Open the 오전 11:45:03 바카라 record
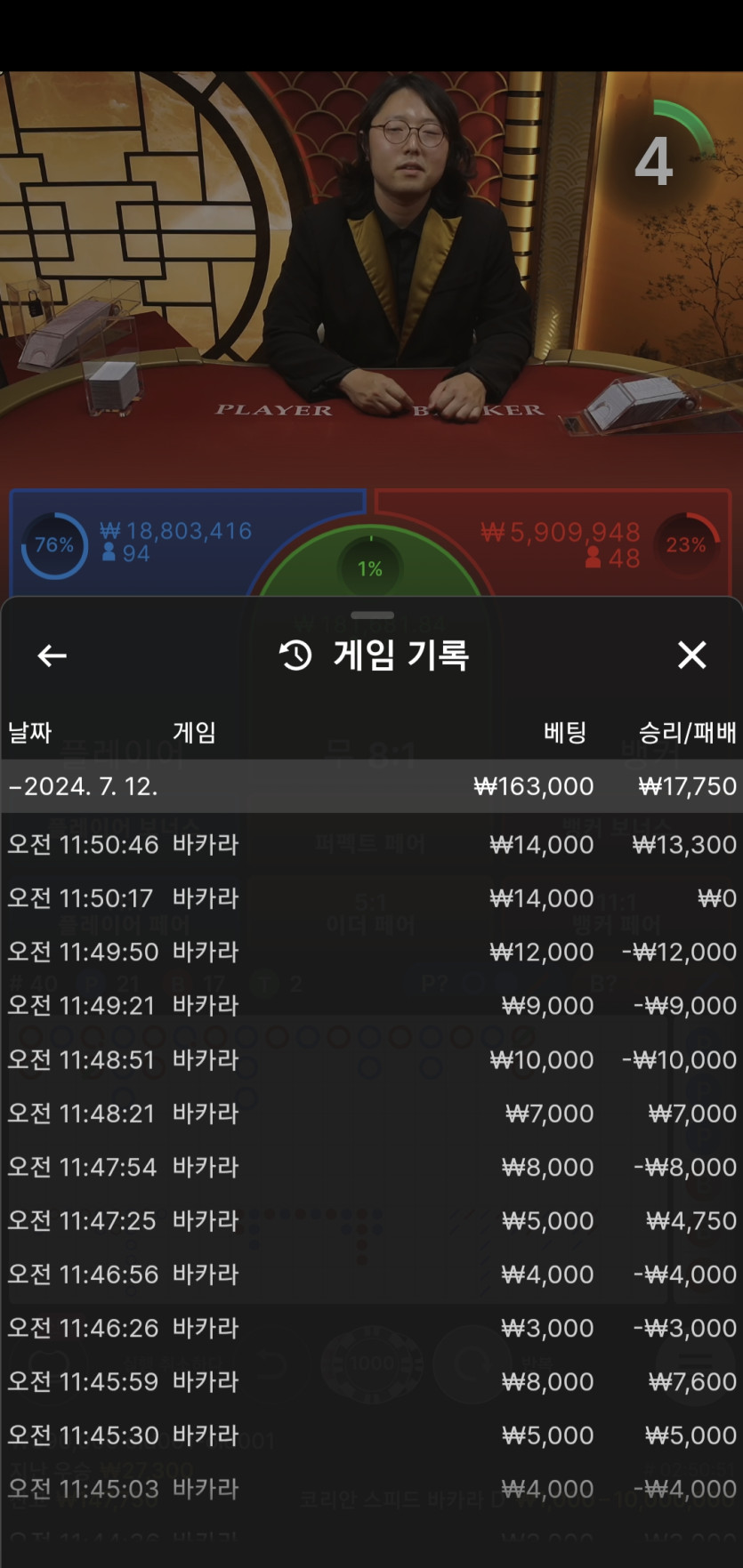 pyautogui.click(x=371, y=1488)
